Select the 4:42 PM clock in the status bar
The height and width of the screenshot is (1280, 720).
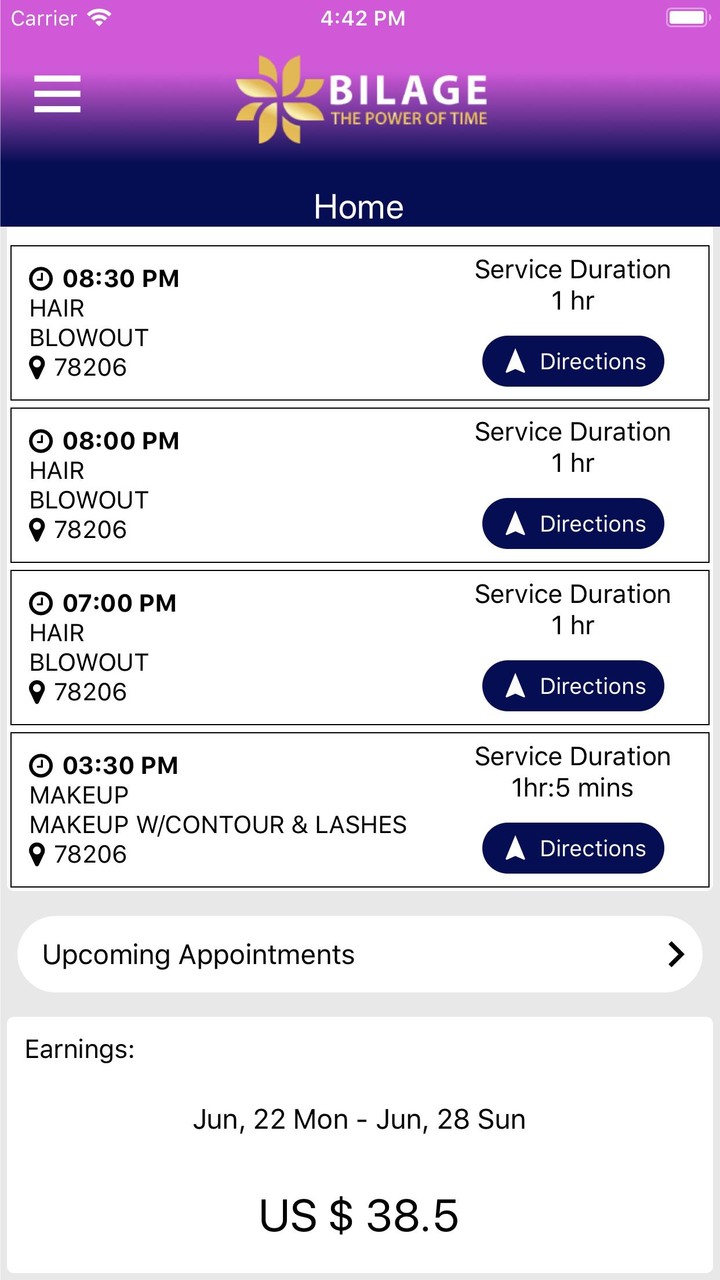pos(362,17)
